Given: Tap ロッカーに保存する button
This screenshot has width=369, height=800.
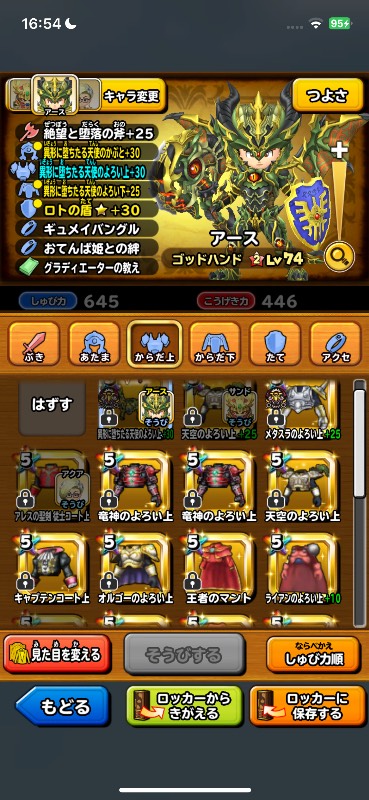Looking at the screenshot, I should 308,707.
